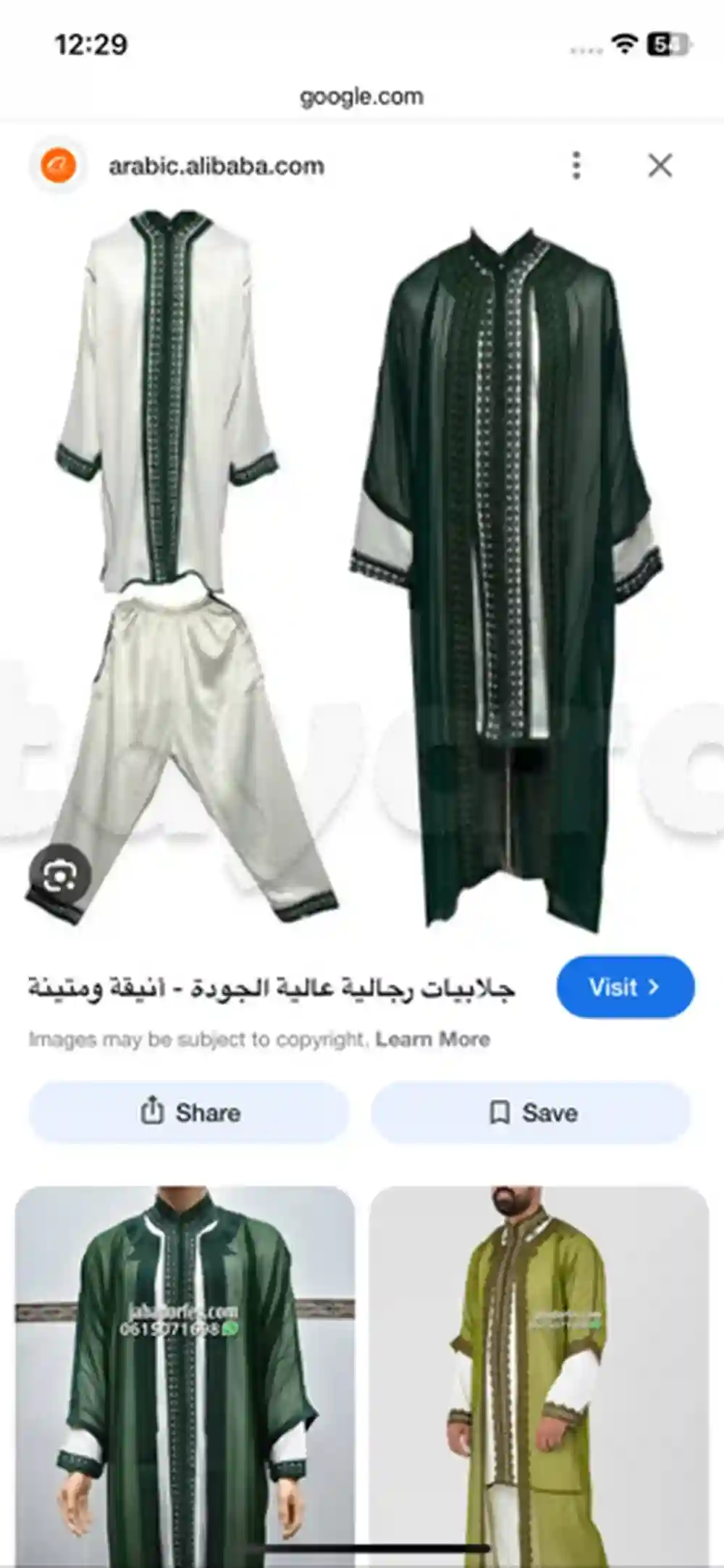Select the green striped jellaba thumbnail
Image resolution: width=724 pixels, height=1568 pixels.
click(181, 1368)
